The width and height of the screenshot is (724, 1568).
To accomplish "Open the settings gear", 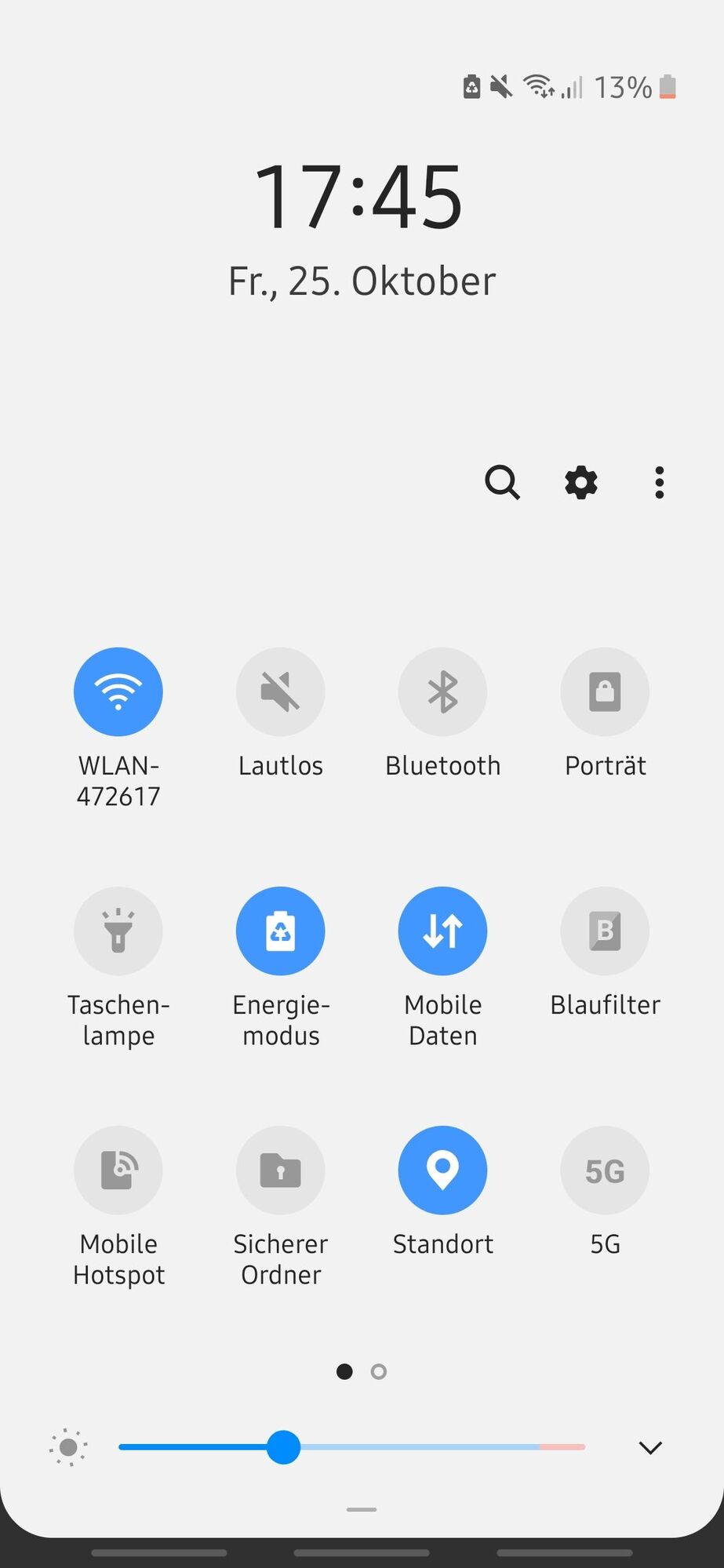I will (581, 482).
